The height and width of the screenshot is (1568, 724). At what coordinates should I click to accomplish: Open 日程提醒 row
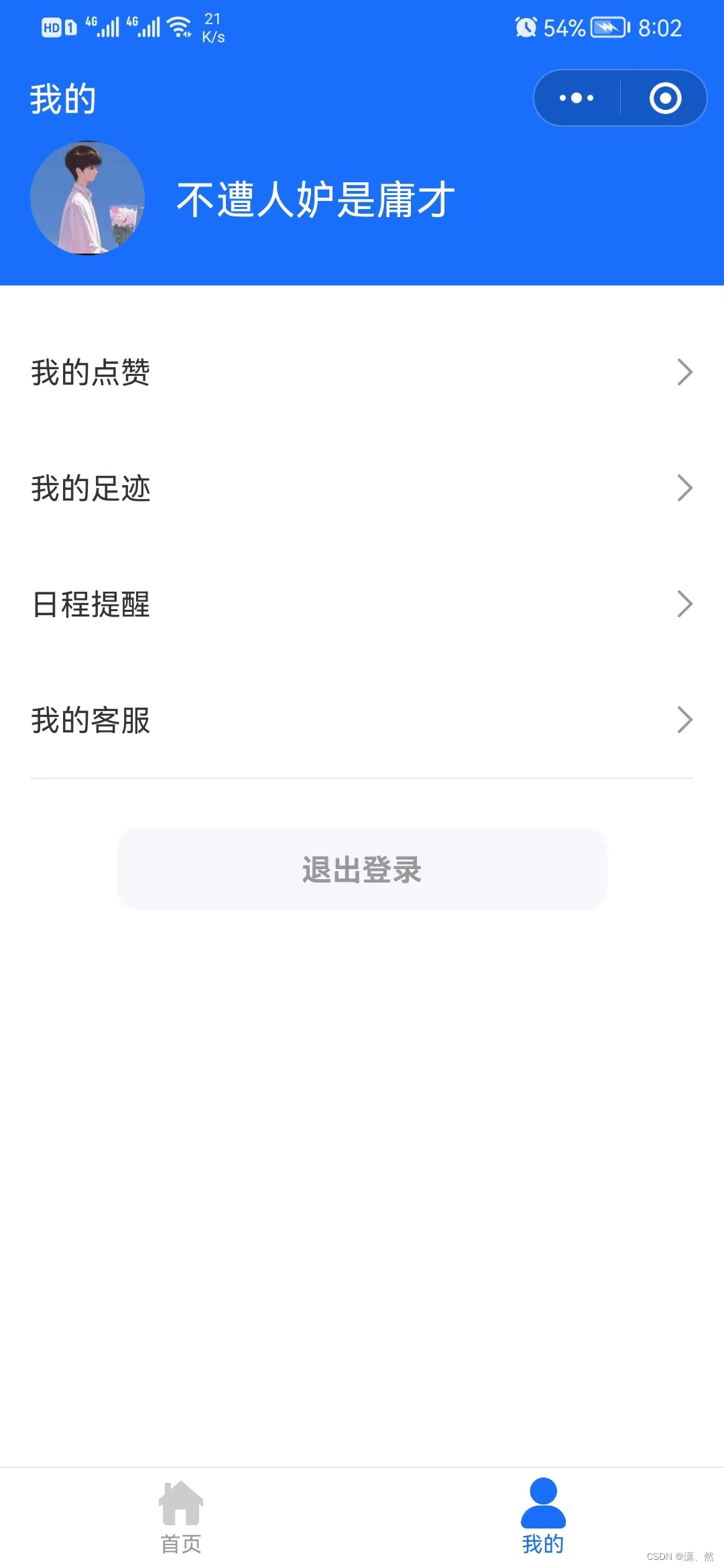pos(362,604)
